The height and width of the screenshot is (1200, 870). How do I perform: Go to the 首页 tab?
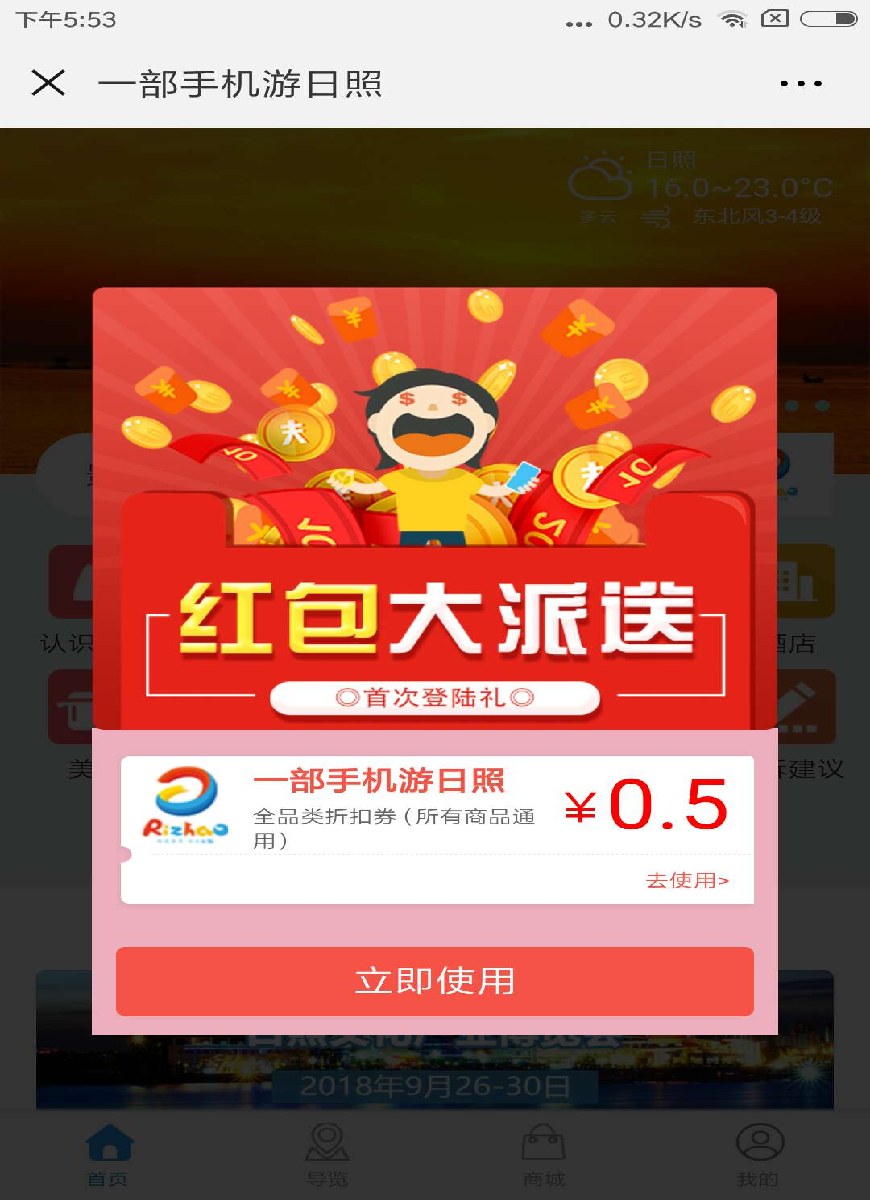tap(109, 1155)
